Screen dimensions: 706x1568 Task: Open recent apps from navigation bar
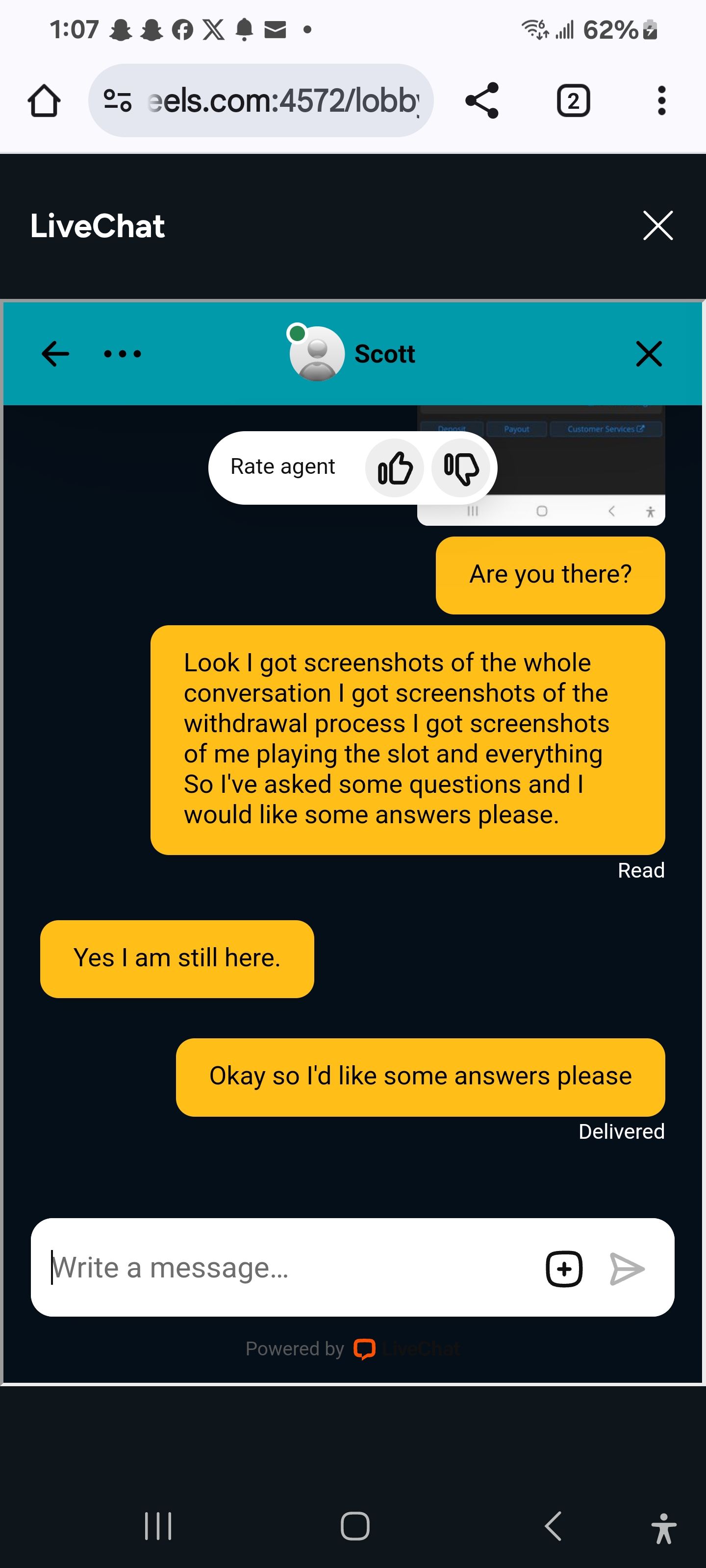[x=158, y=1525]
